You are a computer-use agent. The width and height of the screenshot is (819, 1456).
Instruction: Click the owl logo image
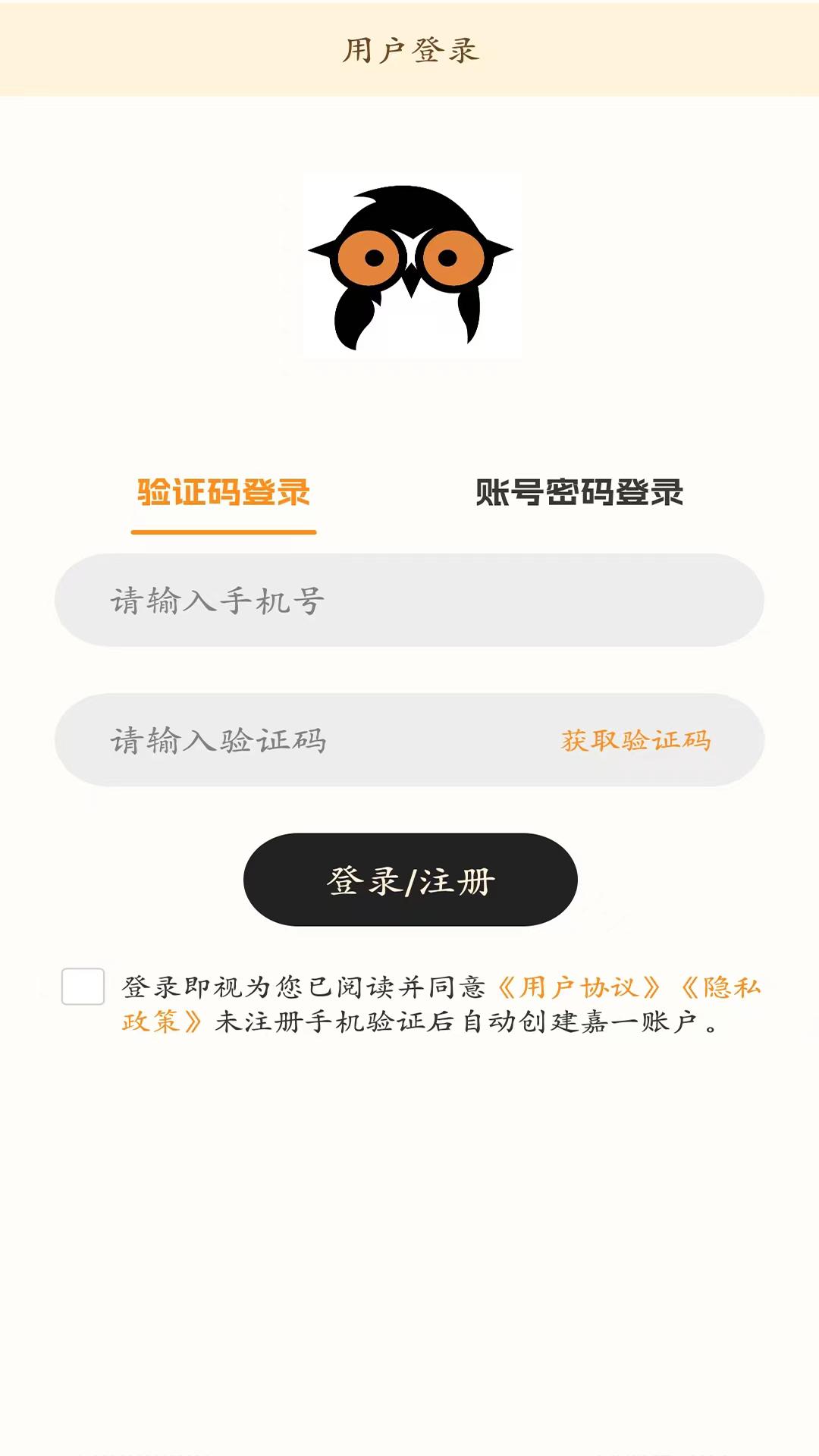[409, 265]
